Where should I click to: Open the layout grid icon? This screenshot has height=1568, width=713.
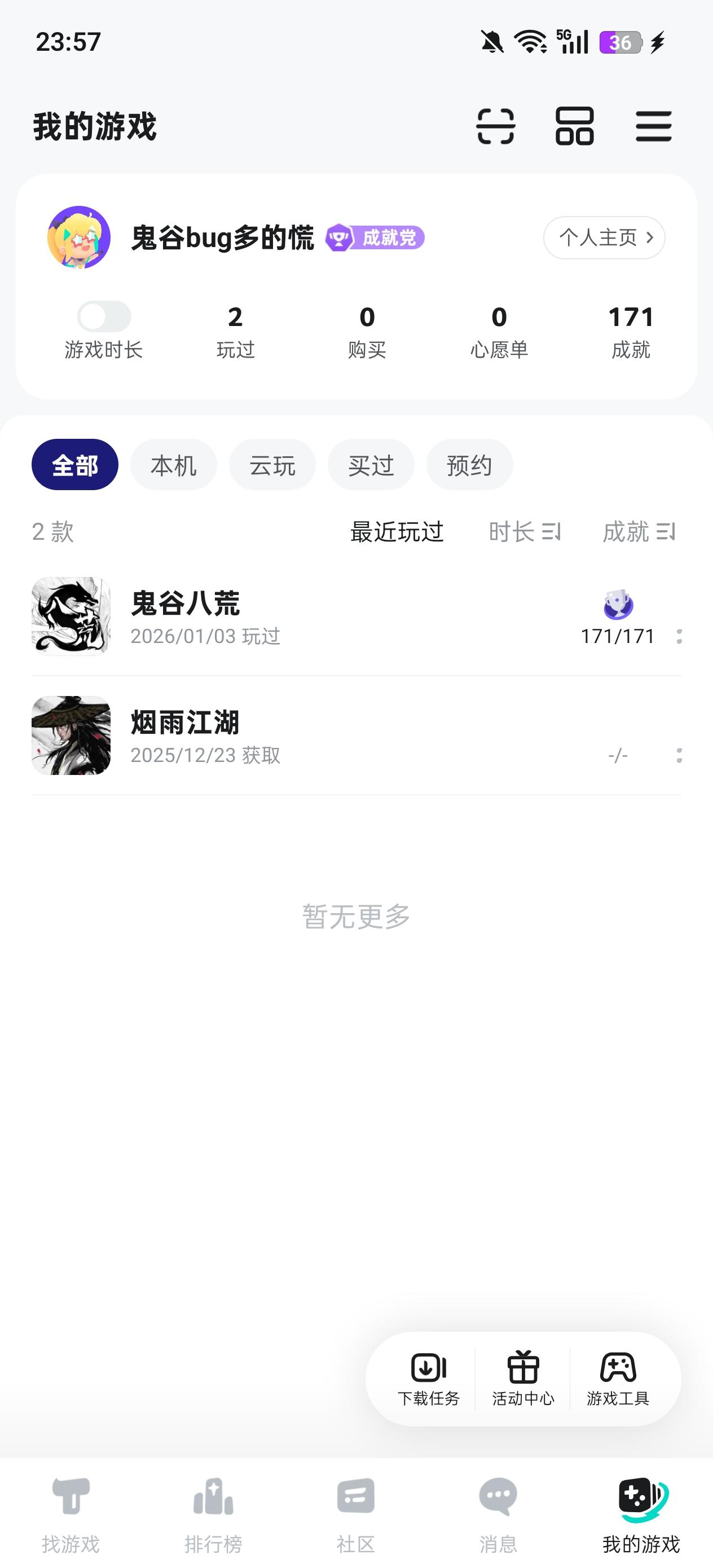574,126
